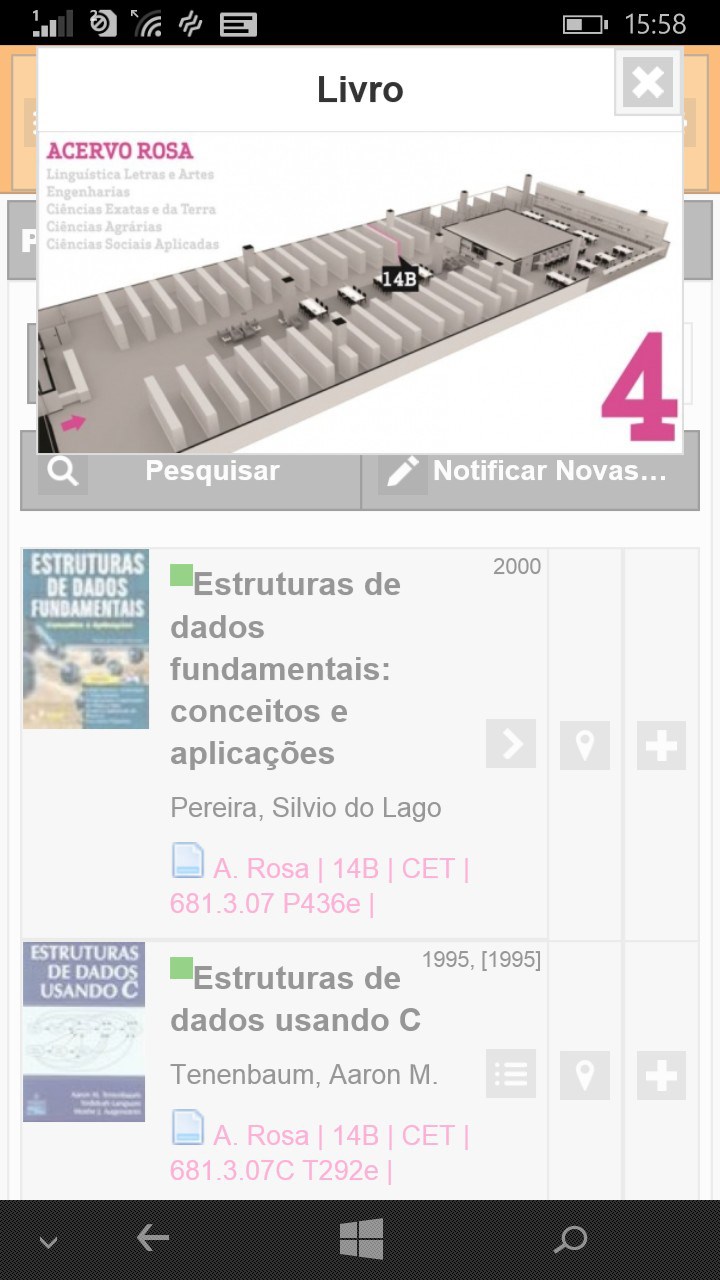Tap the Pesquisar search button
Viewport: 720px width, 1280px height.
190,471
